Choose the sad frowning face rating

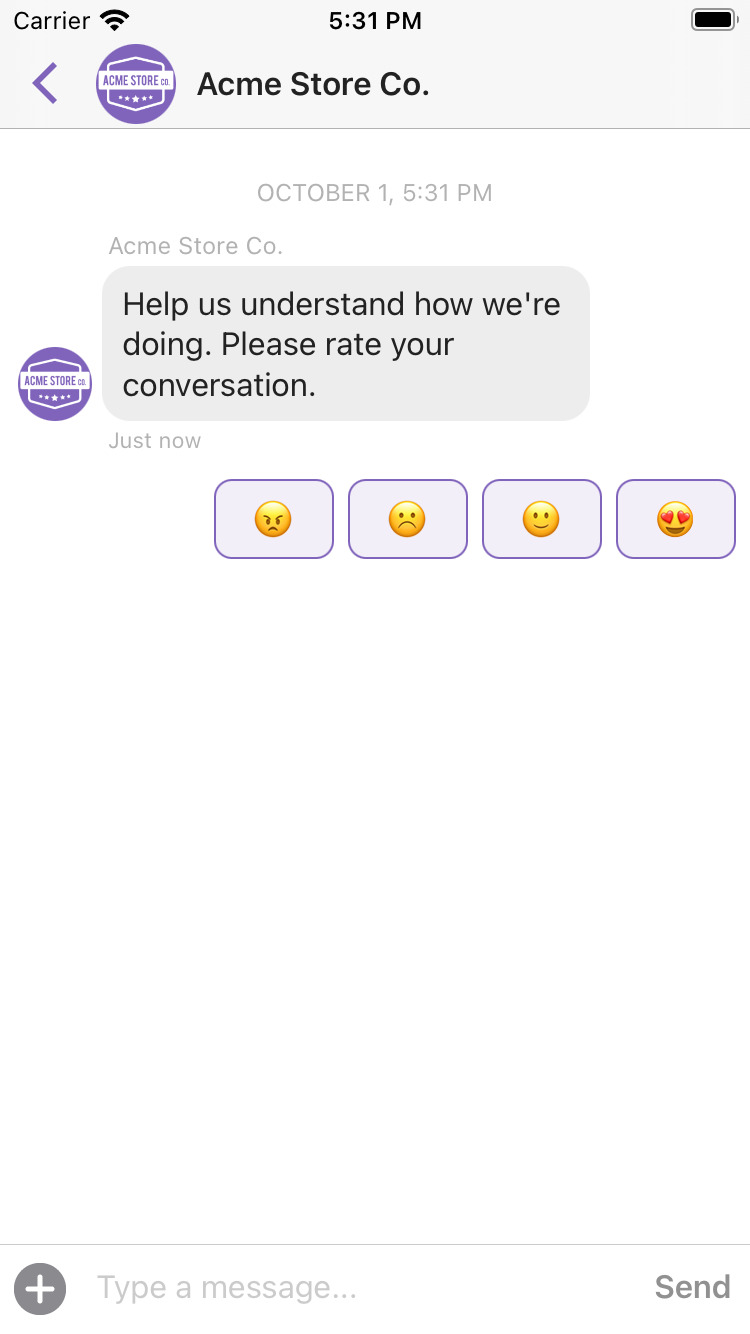(x=407, y=519)
